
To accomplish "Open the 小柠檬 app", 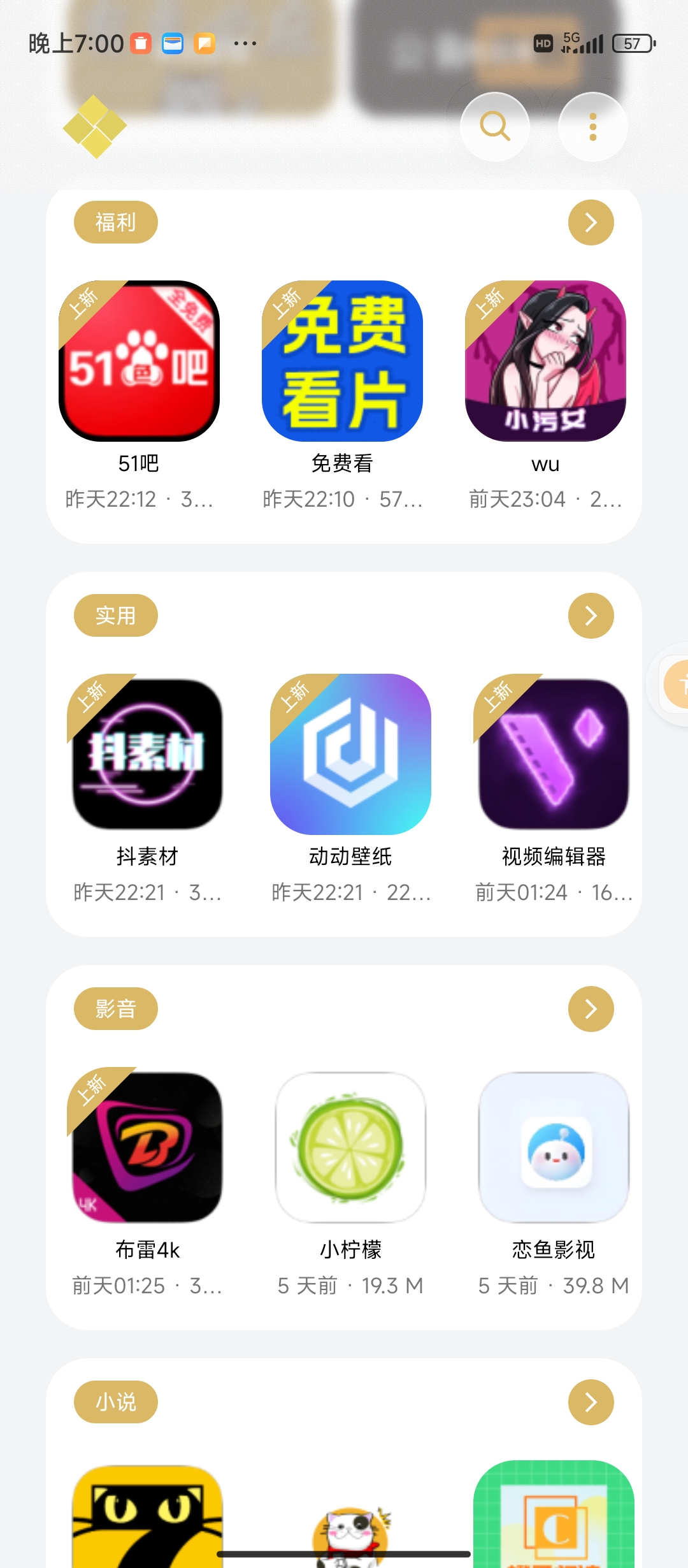I will click(x=350, y=1147).
